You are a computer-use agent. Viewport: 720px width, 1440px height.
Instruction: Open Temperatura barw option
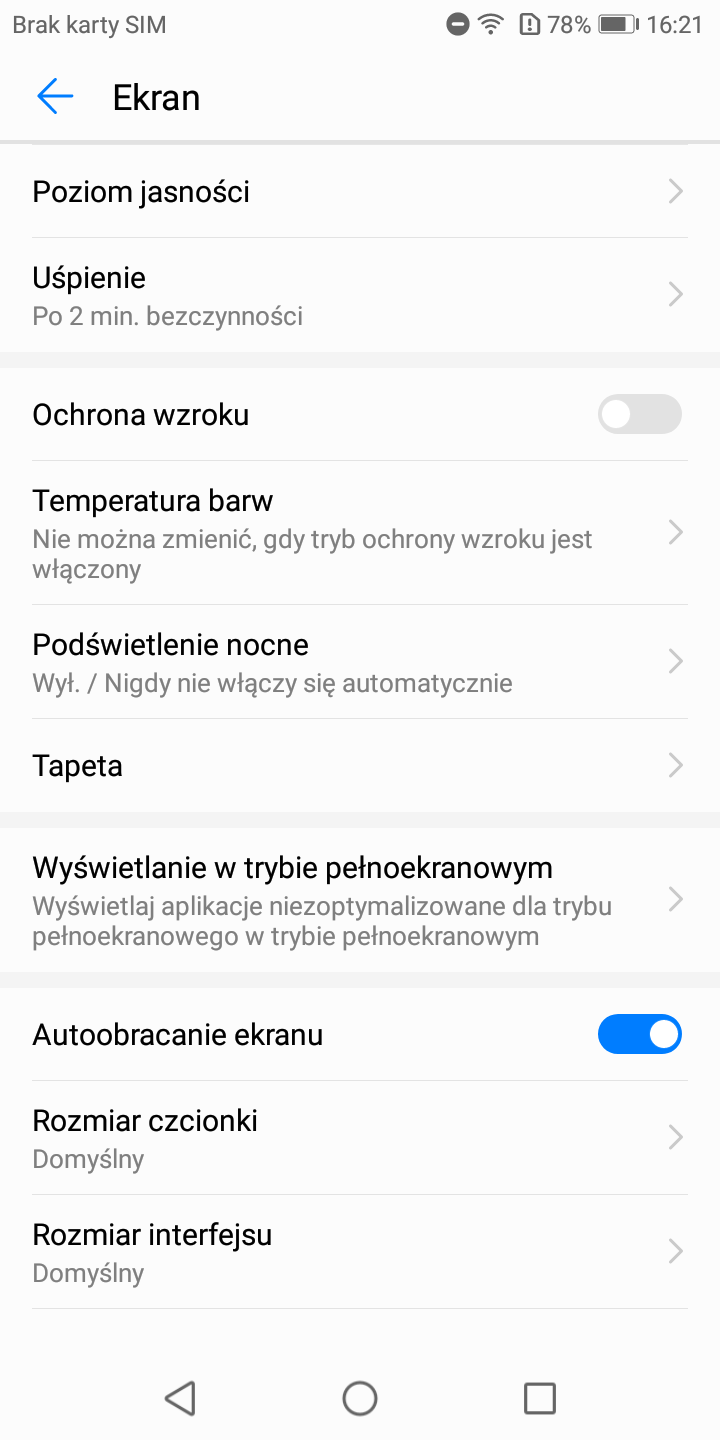(x=360, y=532)
